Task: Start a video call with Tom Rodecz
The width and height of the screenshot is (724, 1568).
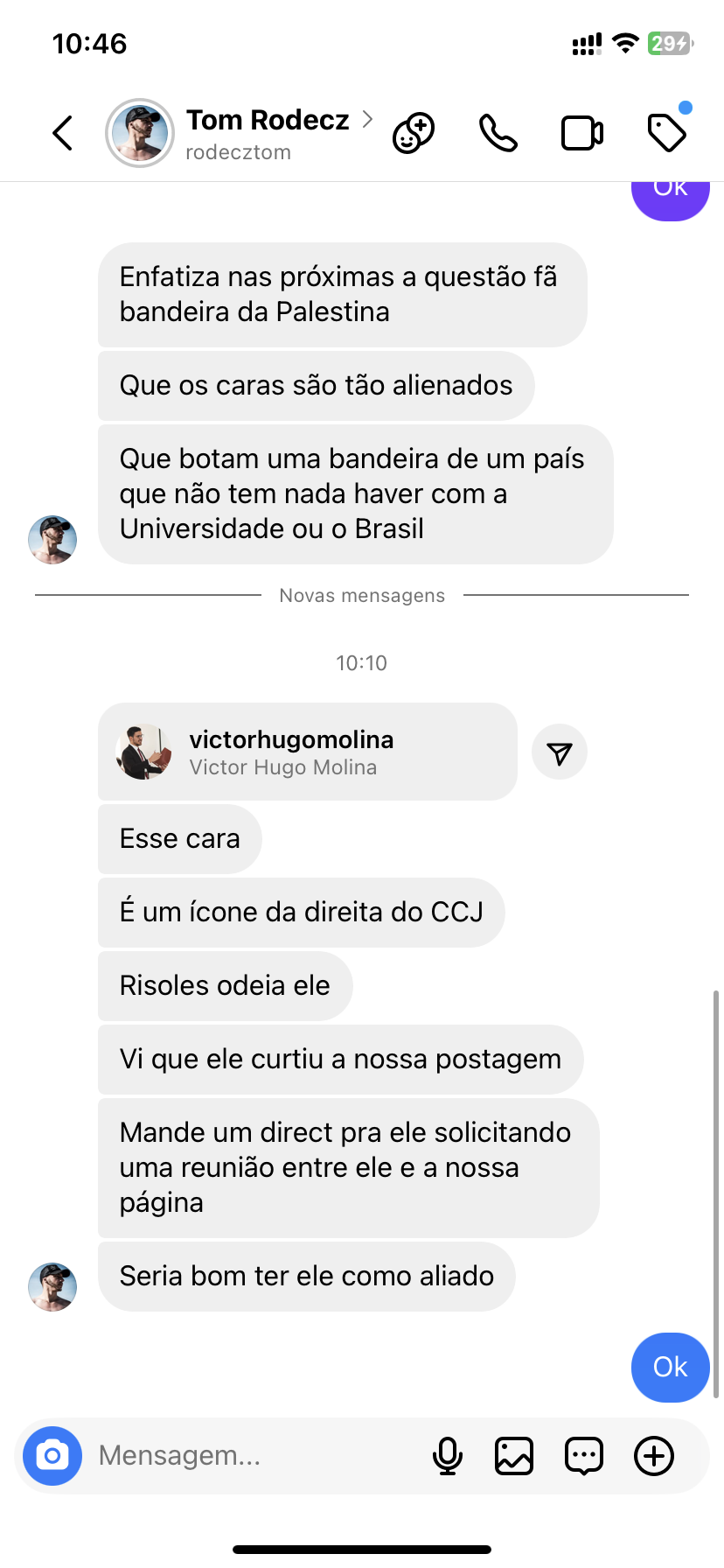Action: [x=582, y=133]
